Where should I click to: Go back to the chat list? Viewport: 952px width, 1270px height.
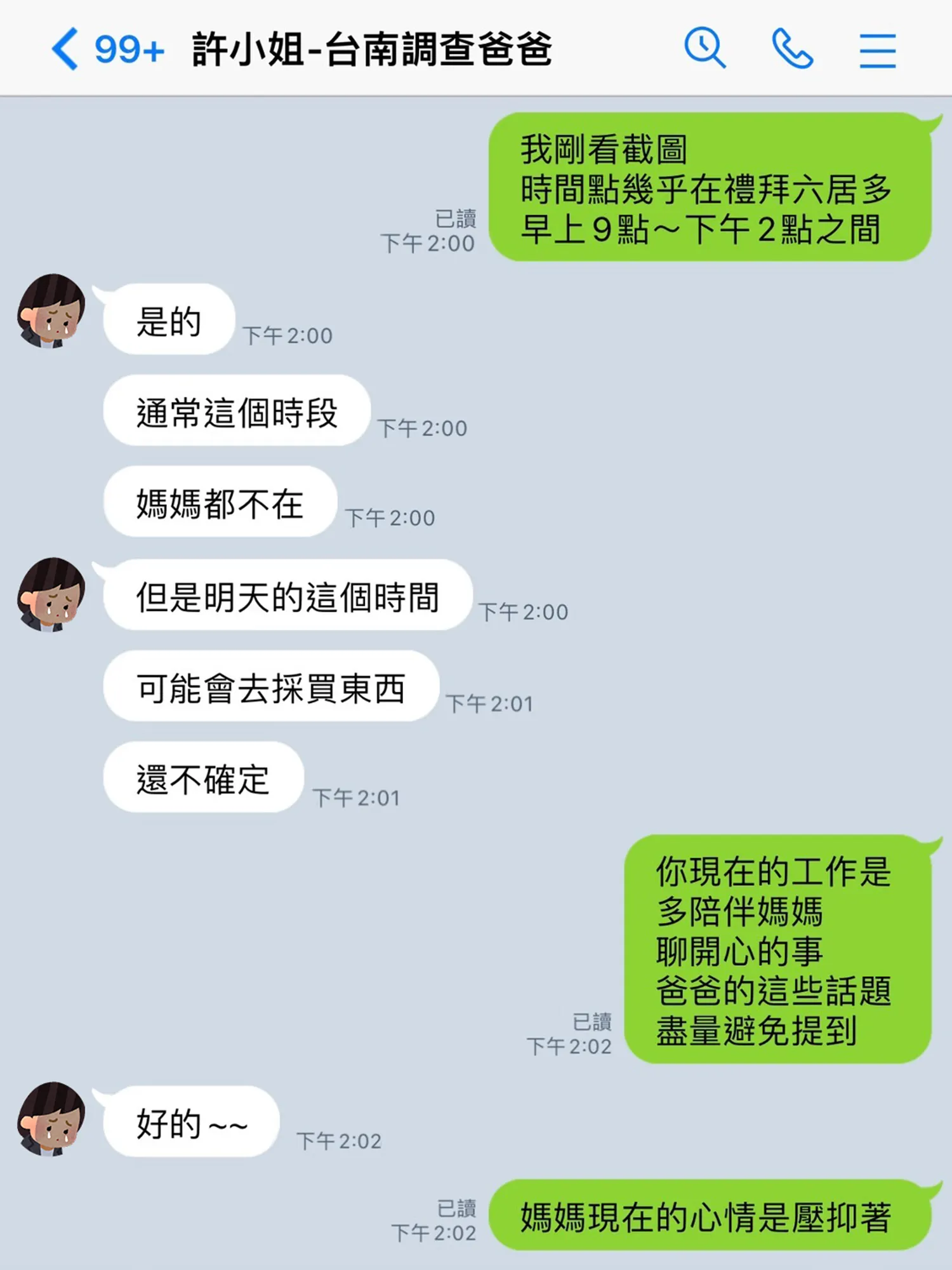point(66,49)
